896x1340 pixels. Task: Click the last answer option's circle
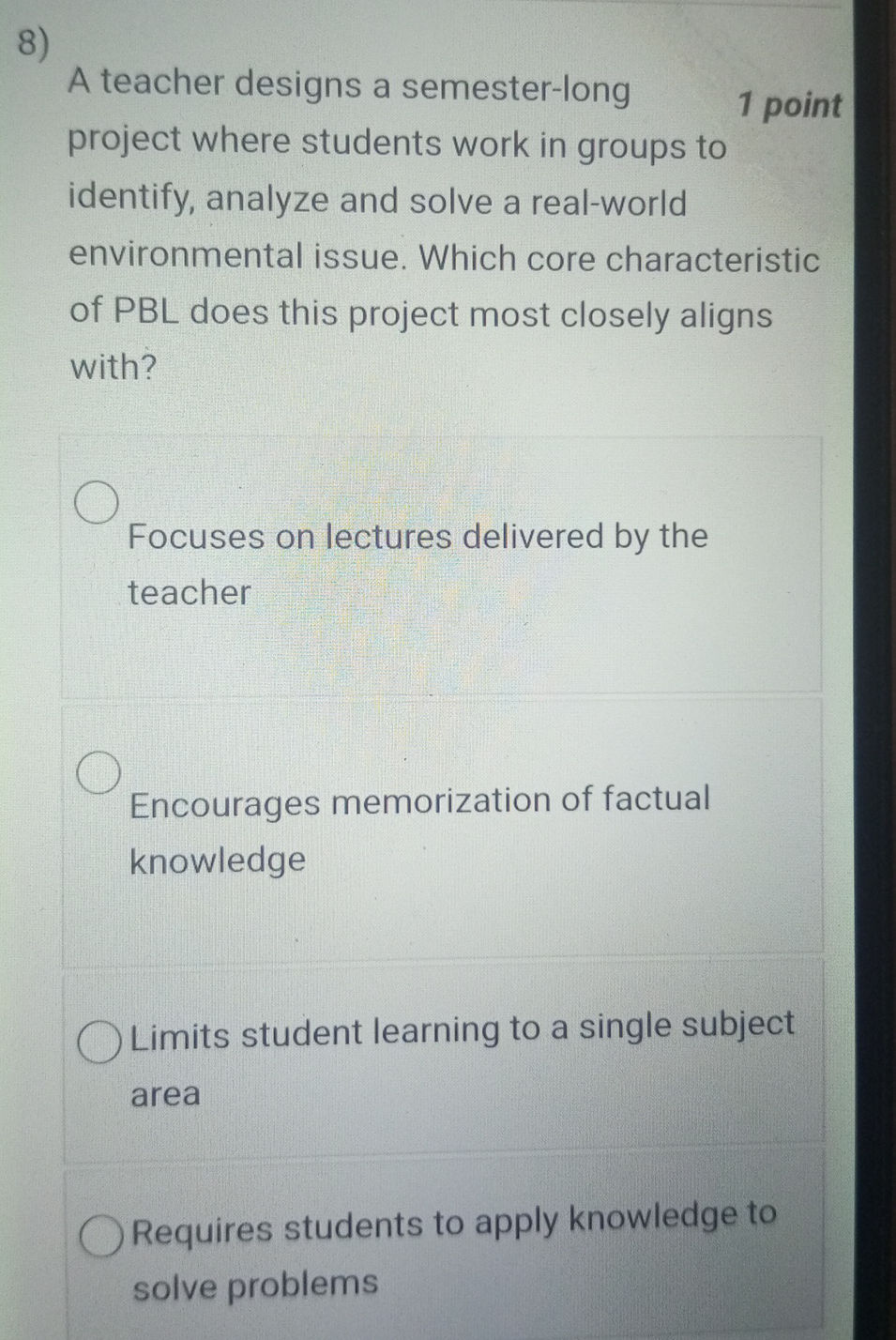point(103,1236)
